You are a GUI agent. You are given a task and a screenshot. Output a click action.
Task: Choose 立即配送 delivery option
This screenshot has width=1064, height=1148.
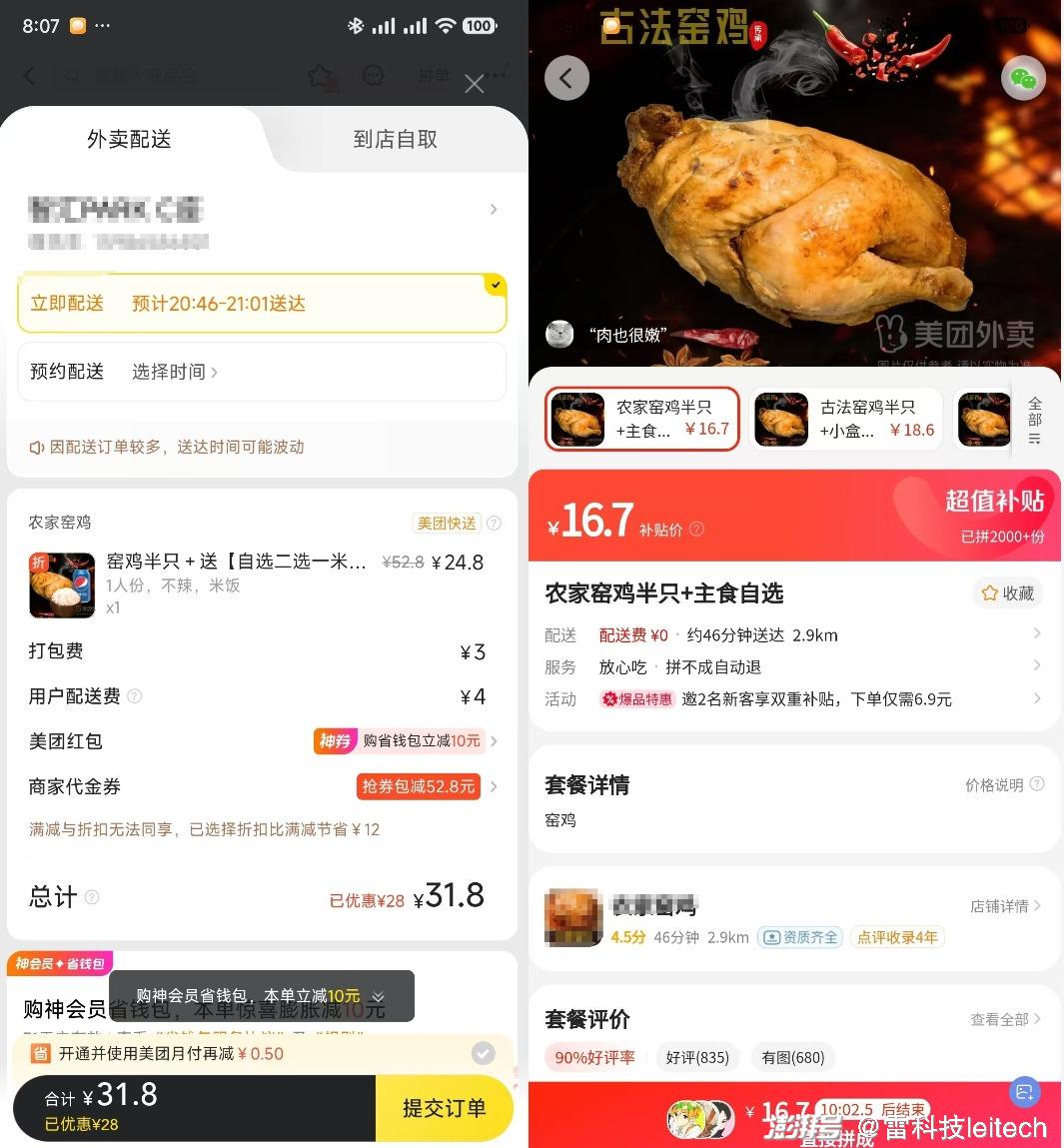point(262,304)
